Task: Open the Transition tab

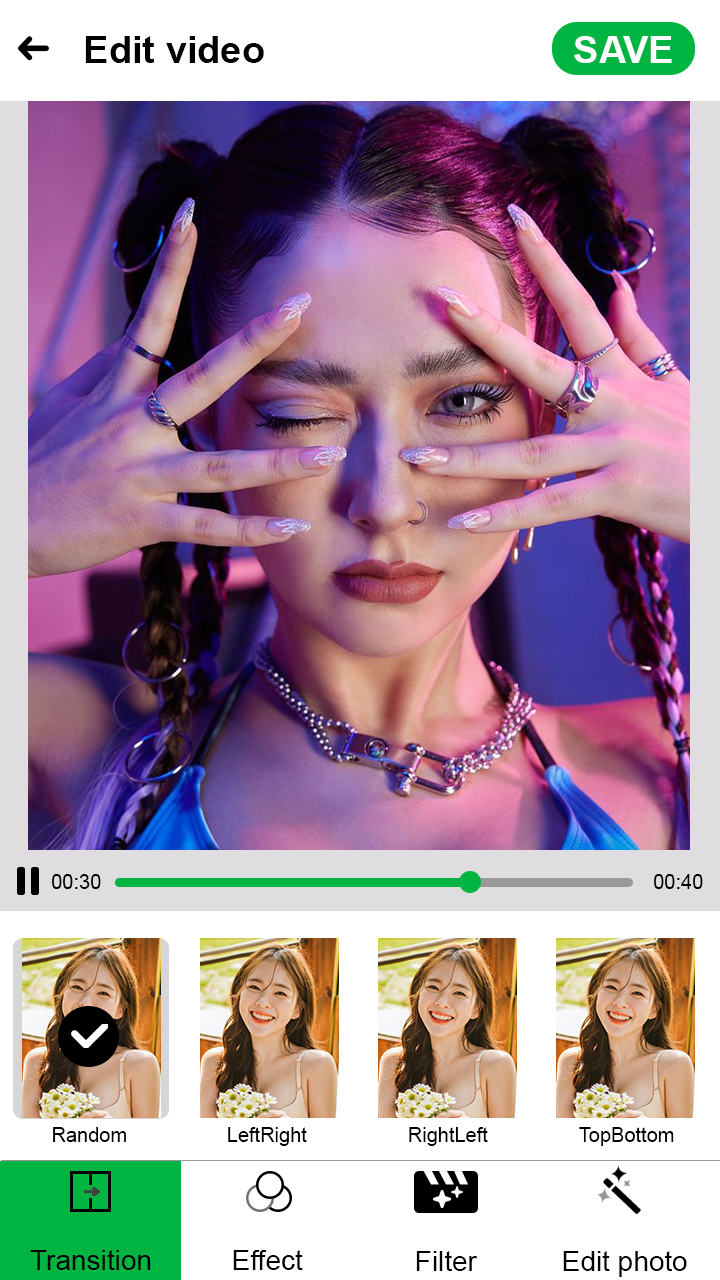Action: (90, 1220)
